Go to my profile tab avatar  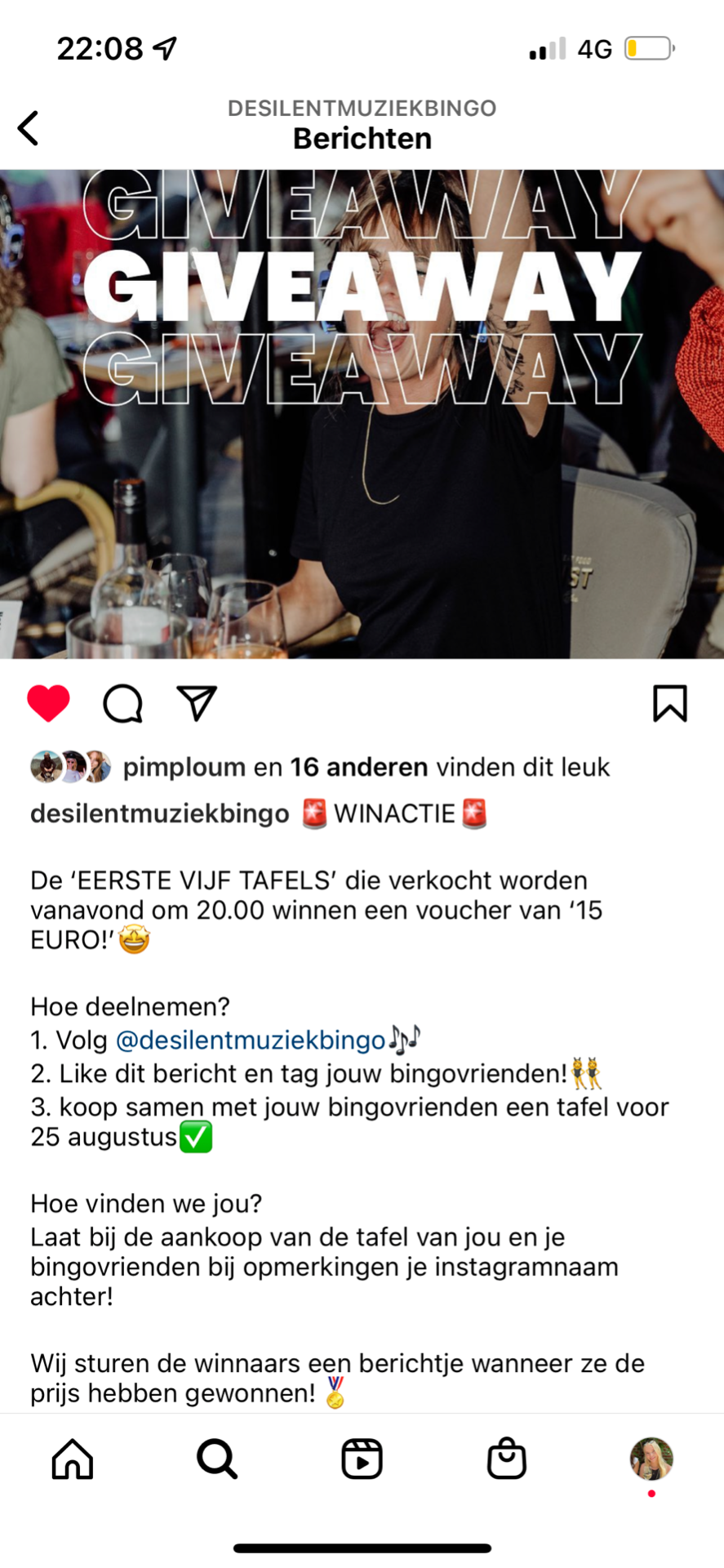click(x=651, y=1459)
